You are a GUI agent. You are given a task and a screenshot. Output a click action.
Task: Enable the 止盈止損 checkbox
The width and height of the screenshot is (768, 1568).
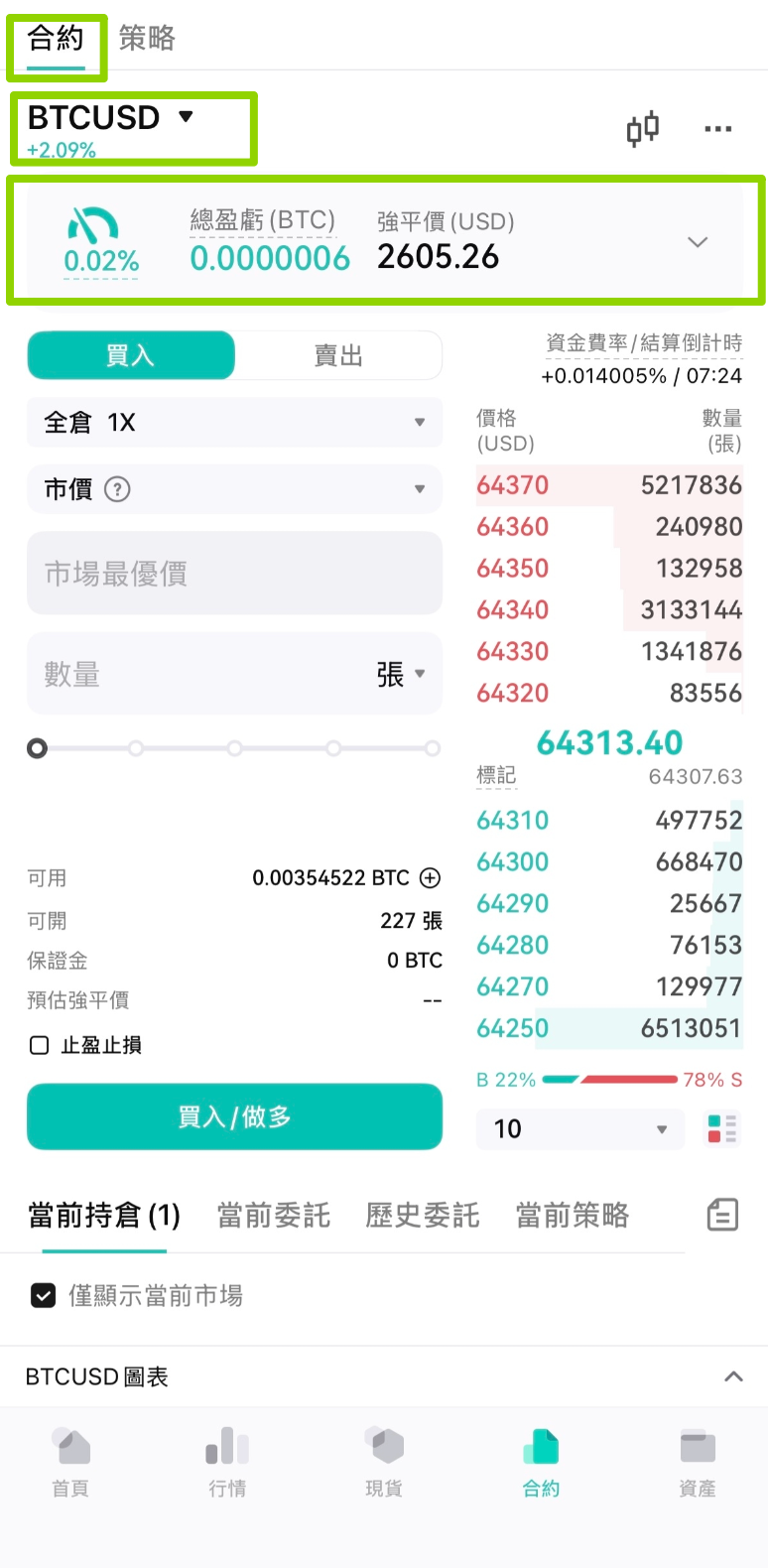click(x=40, y=1045)
